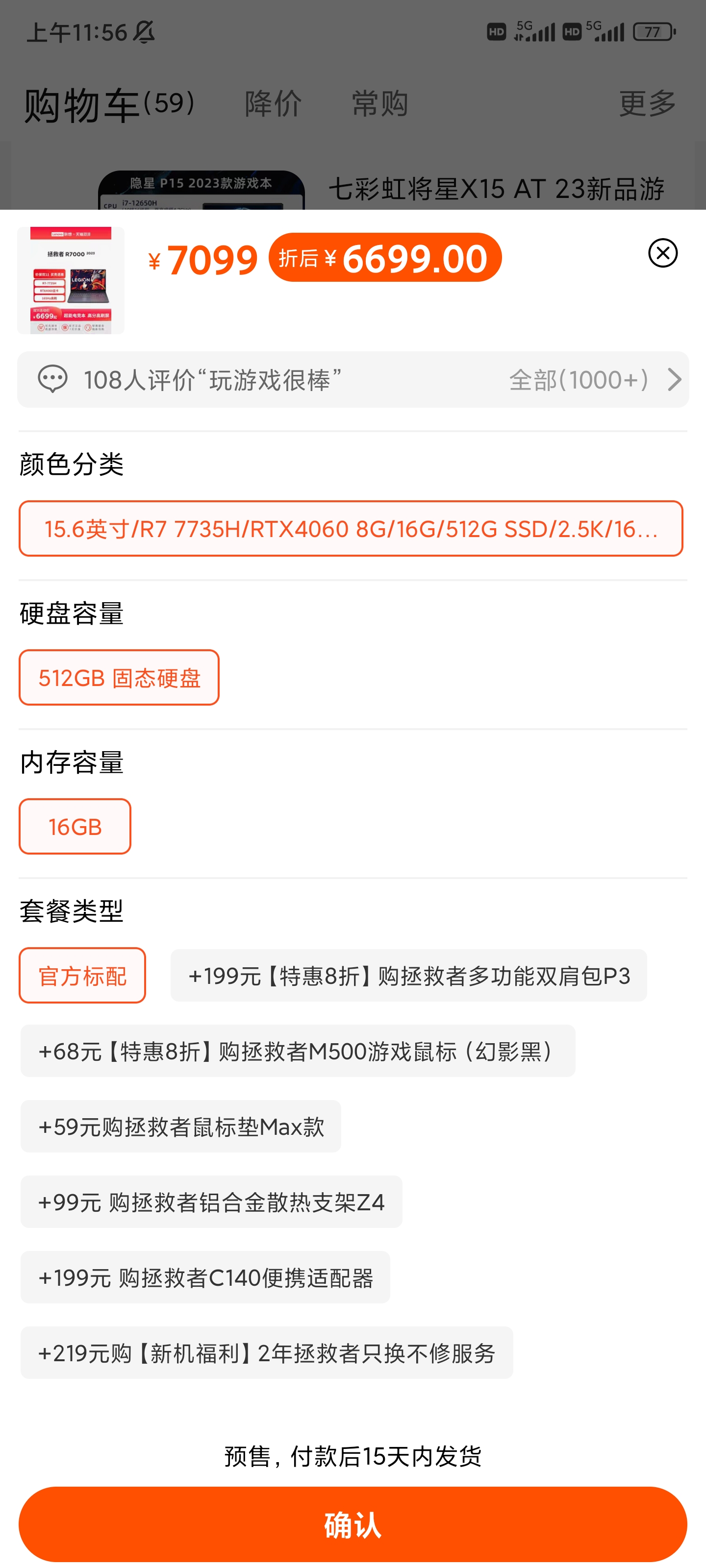This screenshot has height=1568, width=706.
Task: Select the +59元 鼠标垫Max款 package
Action: pos(181,1126)
